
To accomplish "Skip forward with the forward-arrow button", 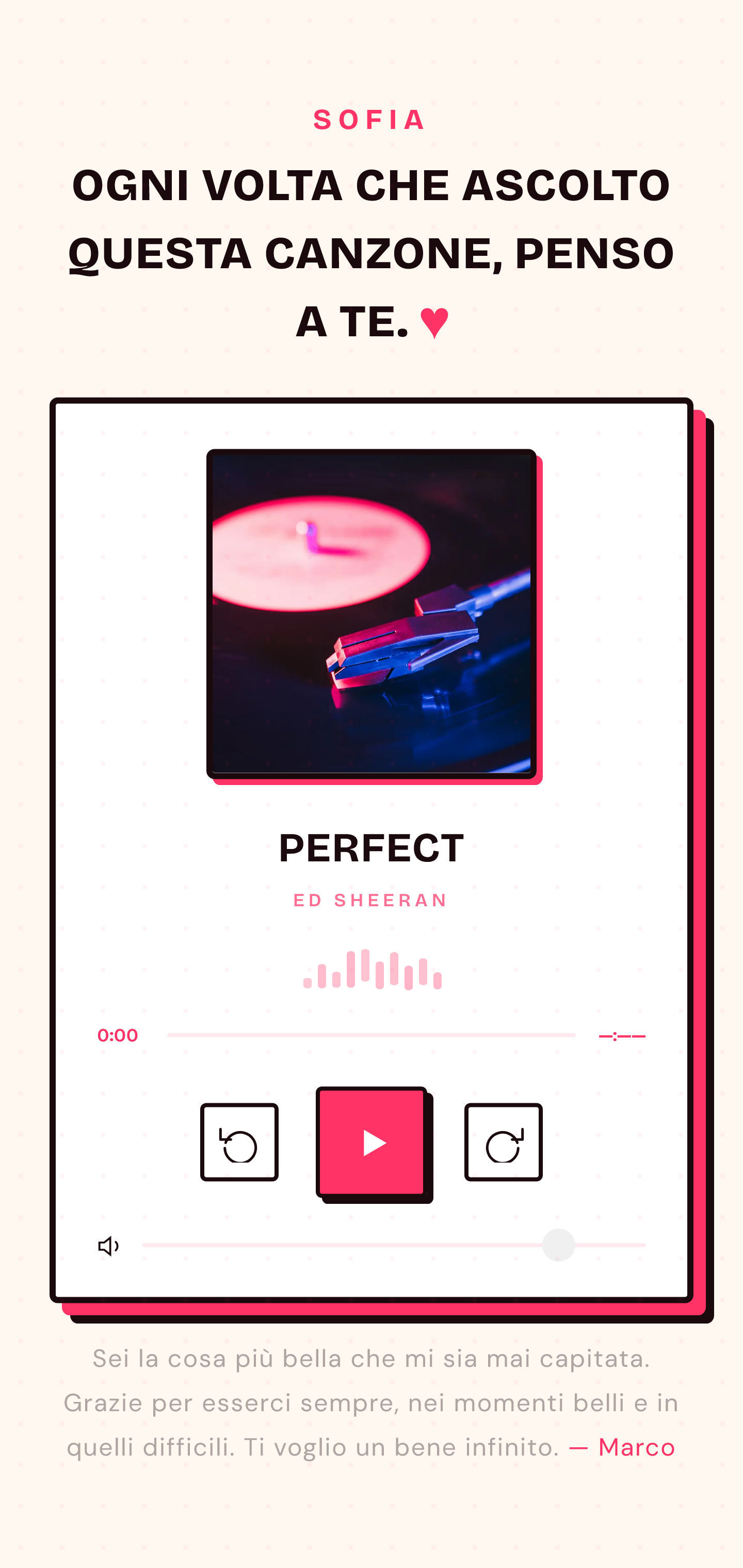I will 503,1142.
